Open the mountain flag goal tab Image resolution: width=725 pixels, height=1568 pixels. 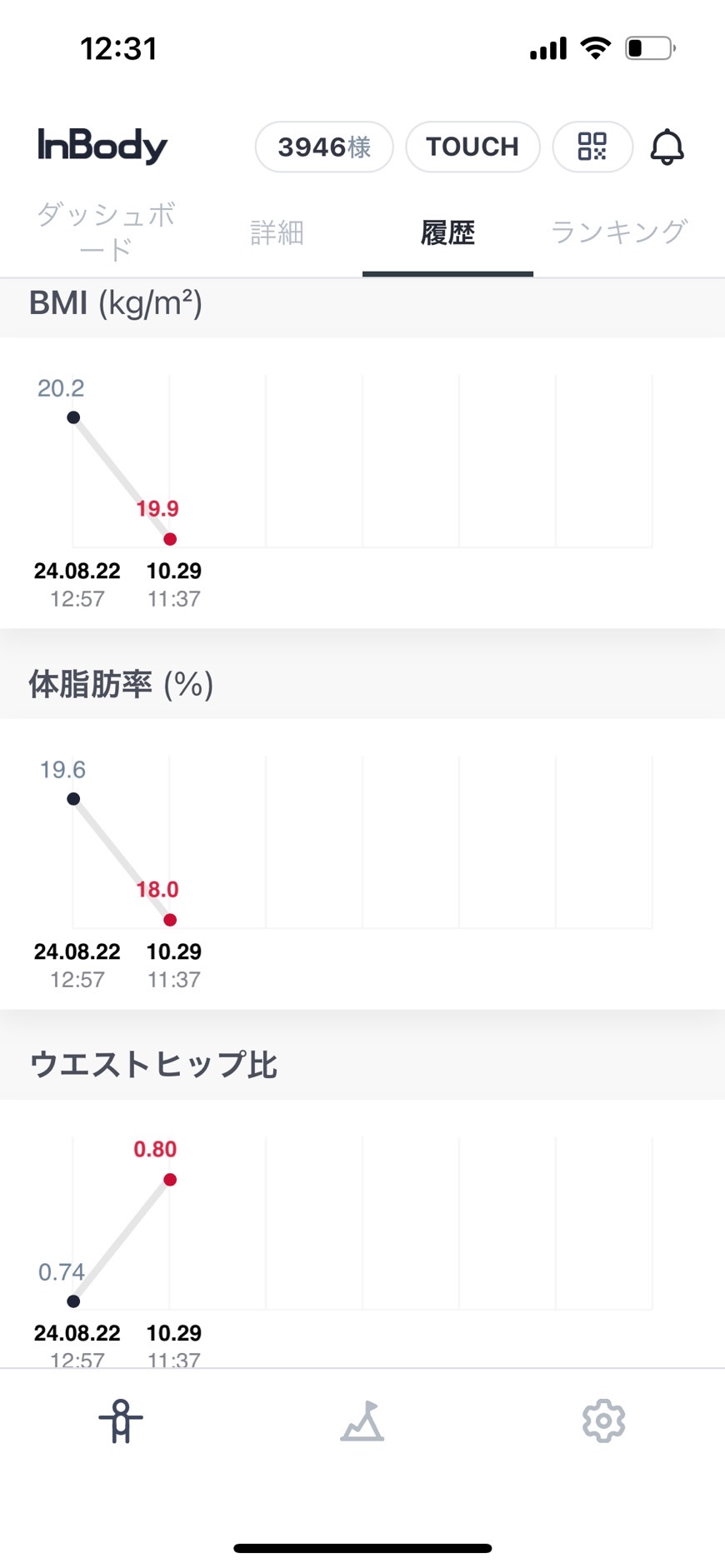coord(362,1421)
